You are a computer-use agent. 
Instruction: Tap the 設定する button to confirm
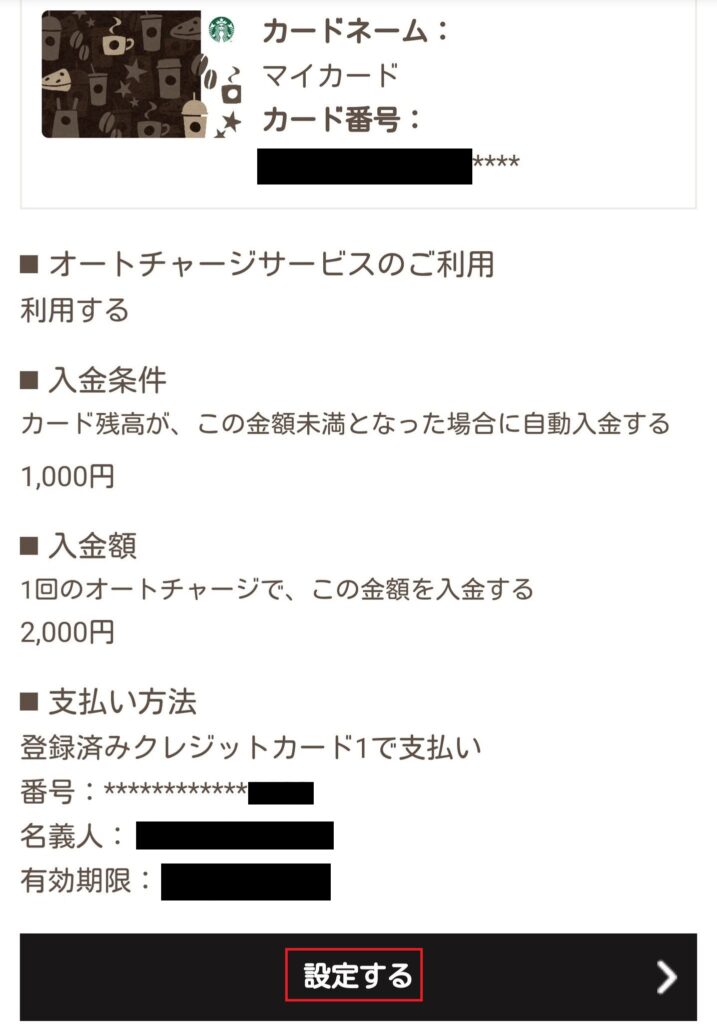[357, 976]
